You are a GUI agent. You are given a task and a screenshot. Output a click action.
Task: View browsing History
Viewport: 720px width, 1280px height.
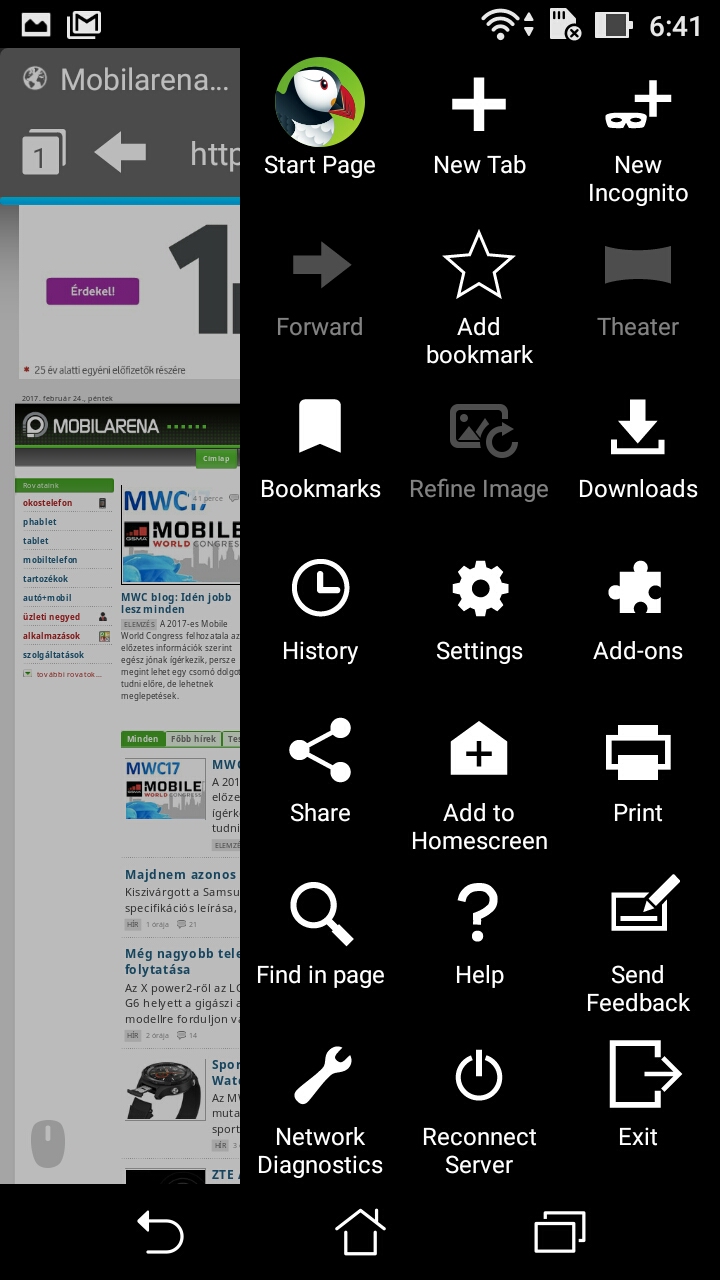tap(320, 612)
